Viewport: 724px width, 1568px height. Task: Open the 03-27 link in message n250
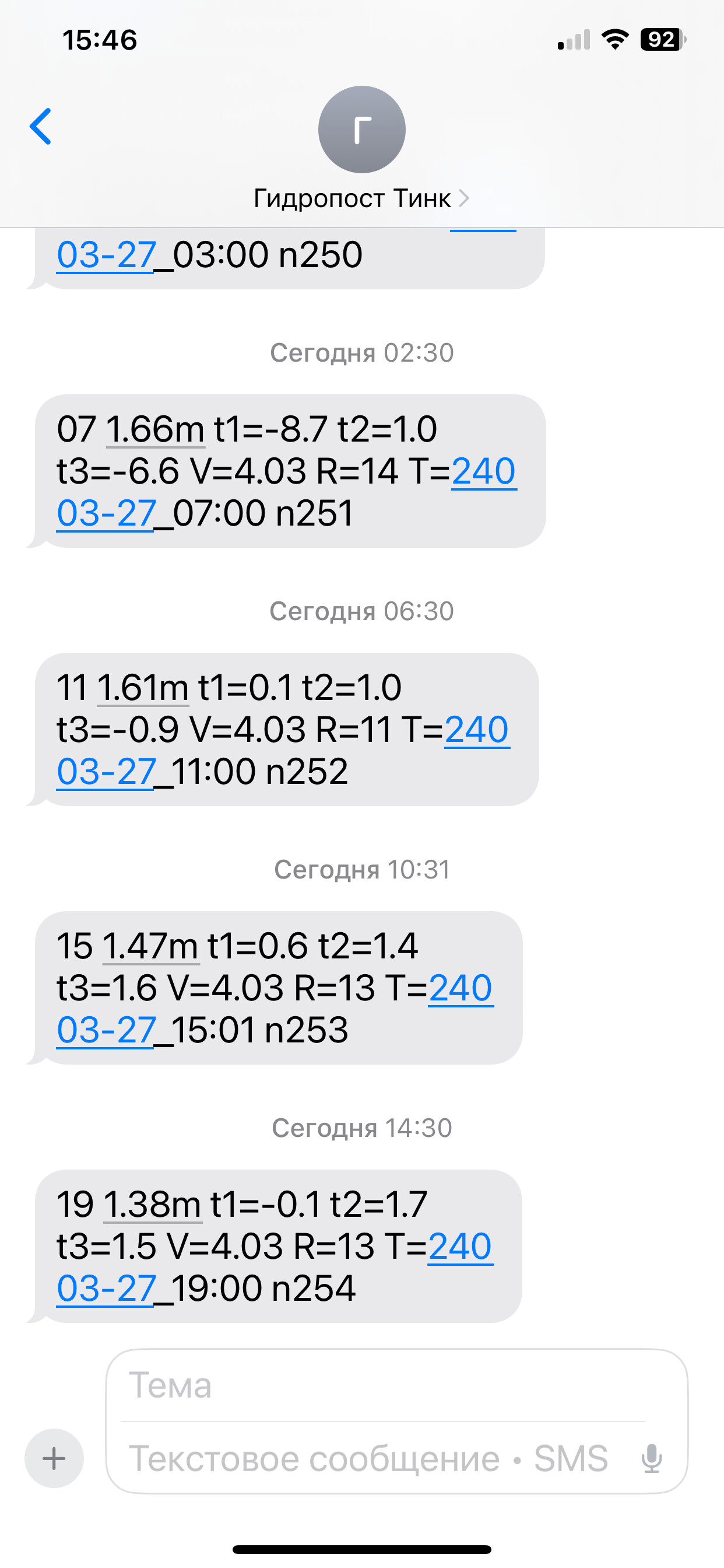[x=107, y=255]
